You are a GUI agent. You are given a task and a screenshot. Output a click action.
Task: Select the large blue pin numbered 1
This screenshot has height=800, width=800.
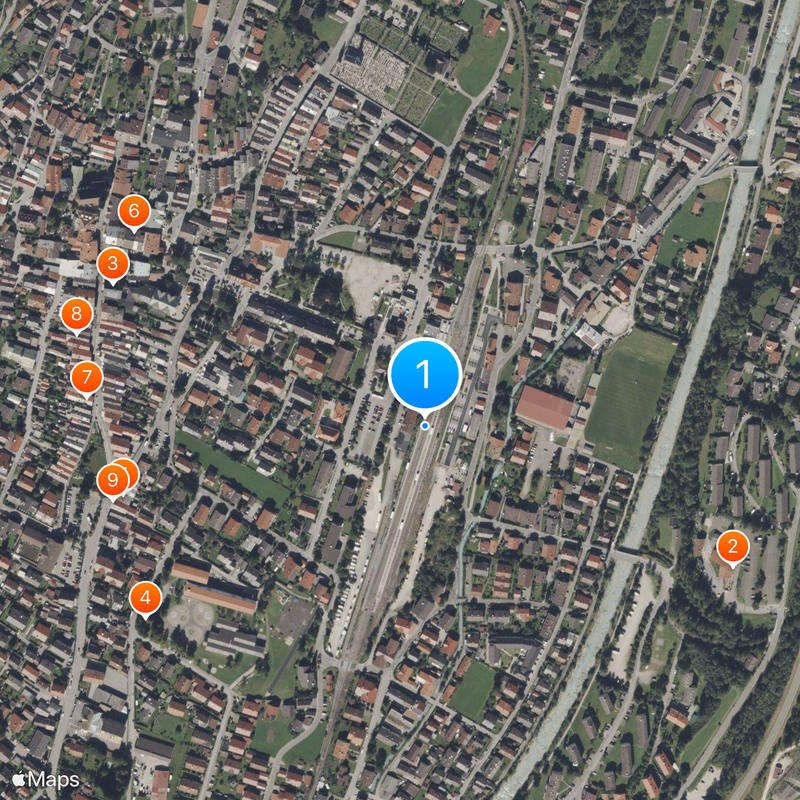tap(424, 376)
